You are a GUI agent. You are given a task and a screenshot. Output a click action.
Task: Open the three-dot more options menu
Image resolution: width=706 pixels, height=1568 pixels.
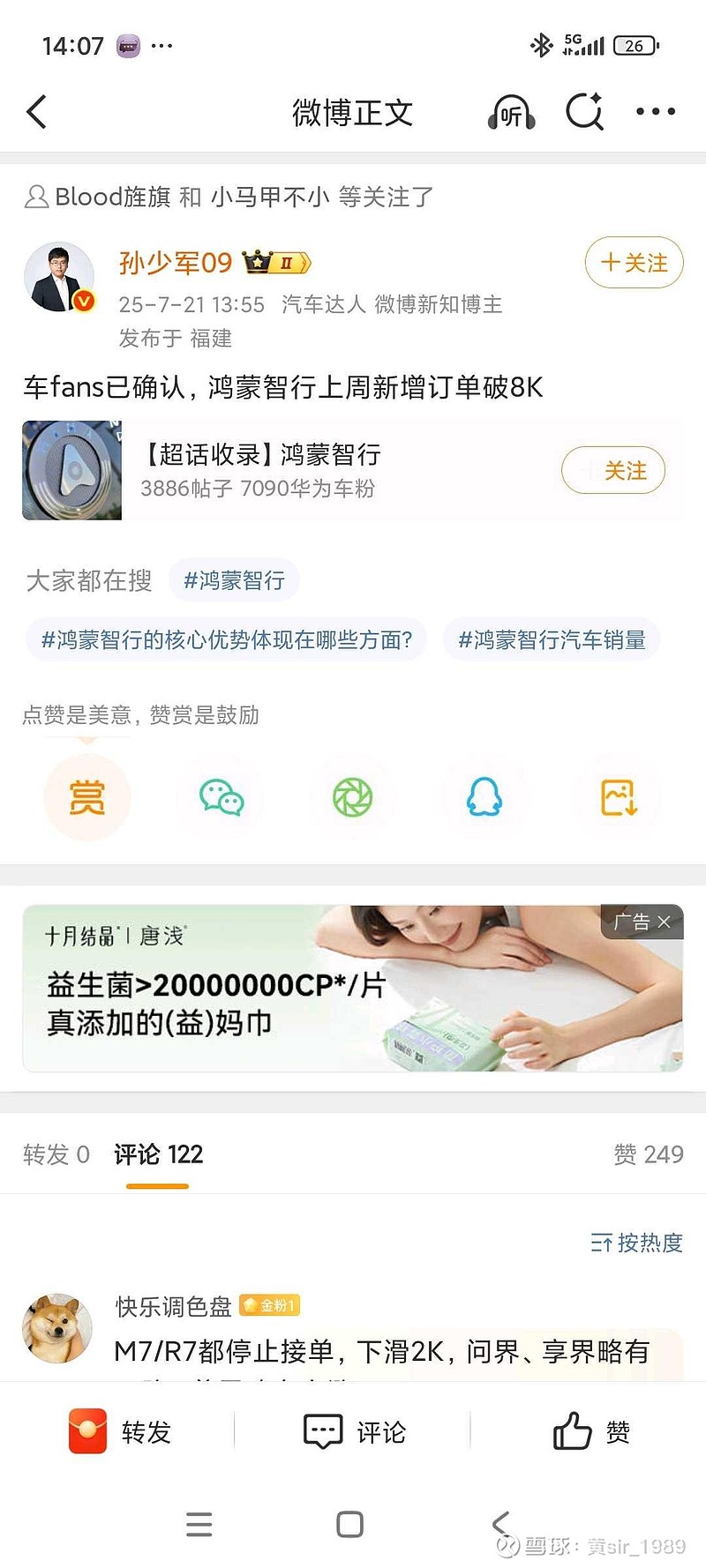tap(655, 112)
